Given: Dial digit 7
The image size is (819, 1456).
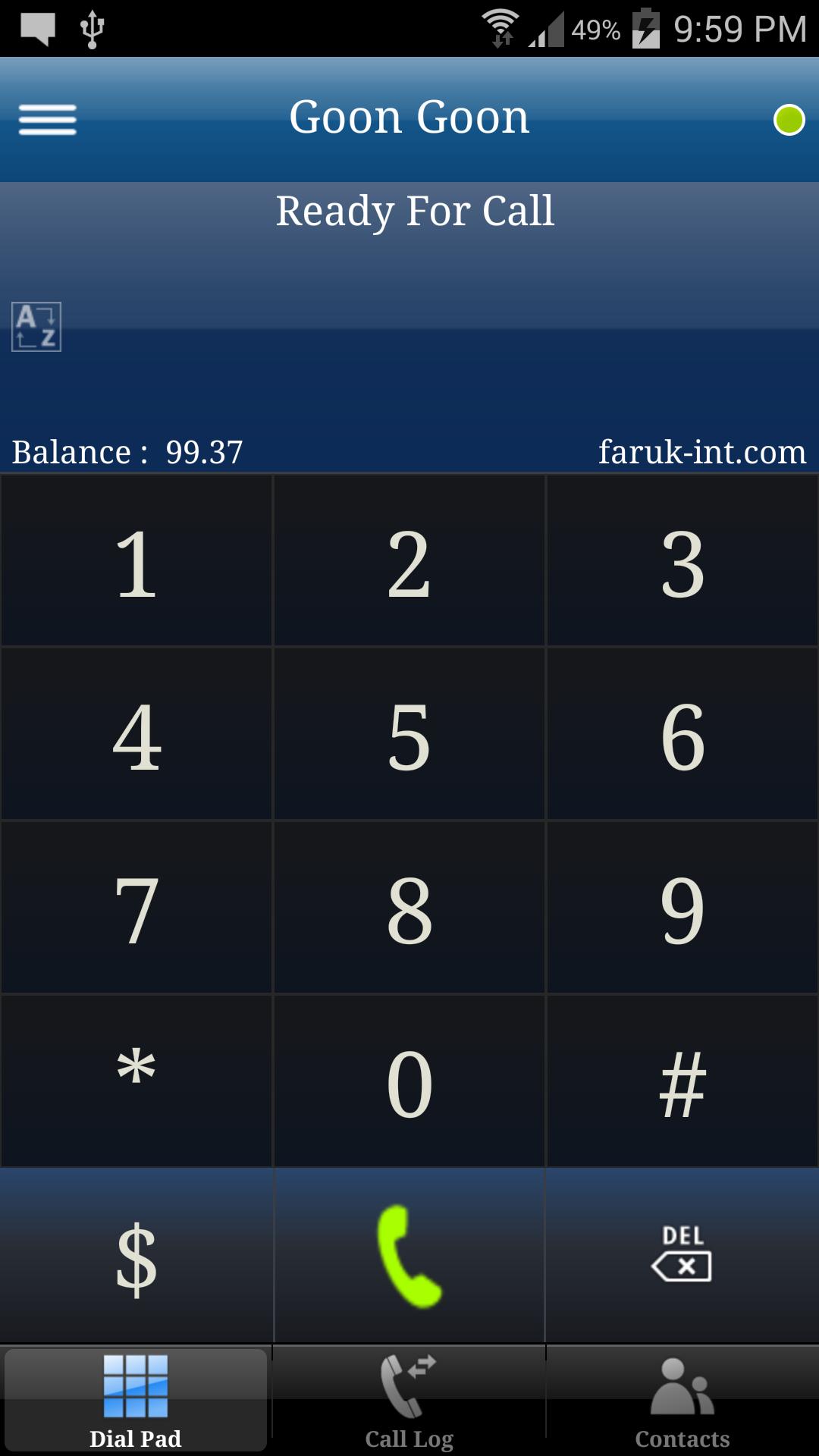Looking at the screenshot, I should (x=136, y=908).
